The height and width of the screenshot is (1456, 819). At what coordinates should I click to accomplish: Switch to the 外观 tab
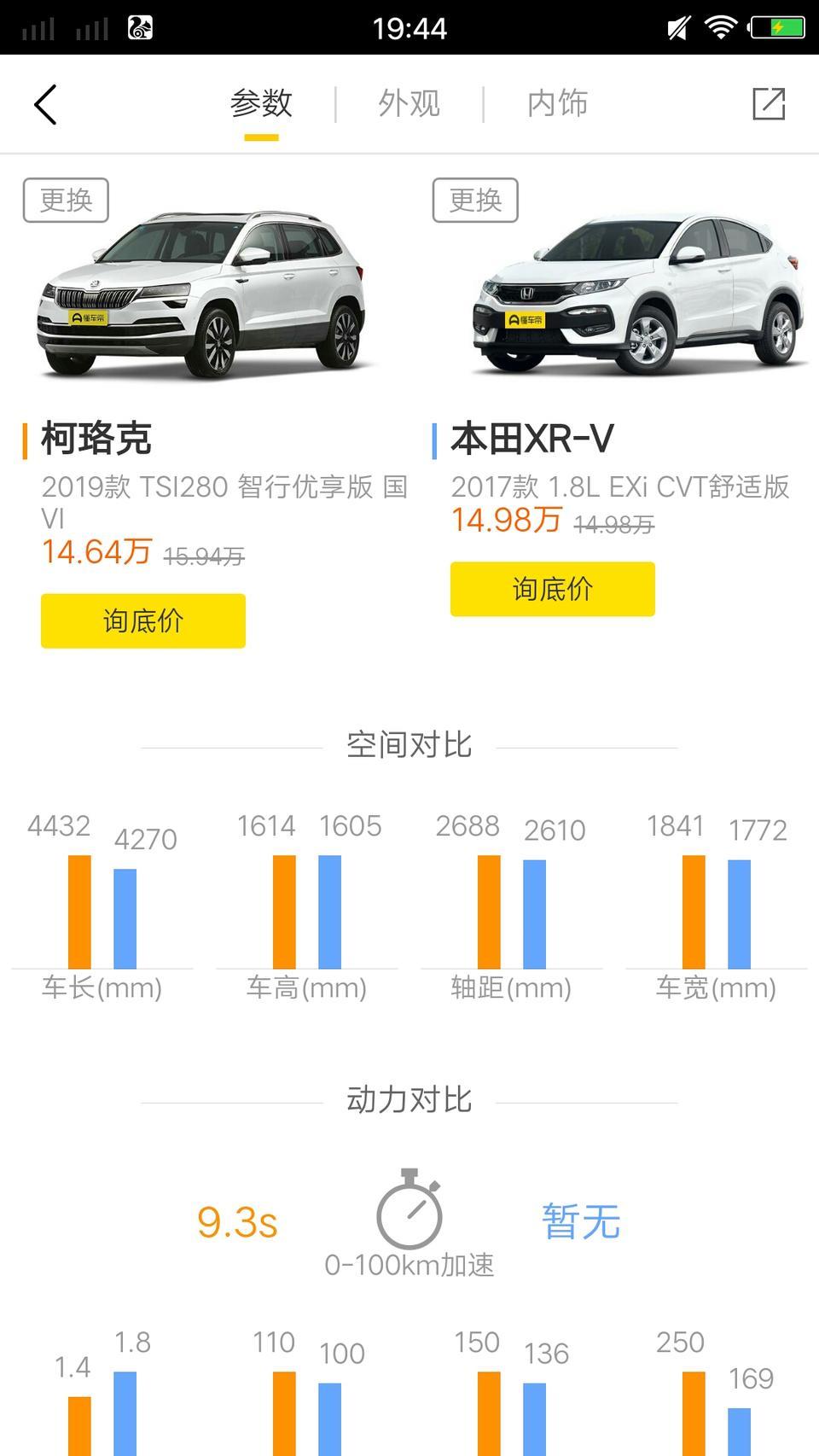[409, 104]
